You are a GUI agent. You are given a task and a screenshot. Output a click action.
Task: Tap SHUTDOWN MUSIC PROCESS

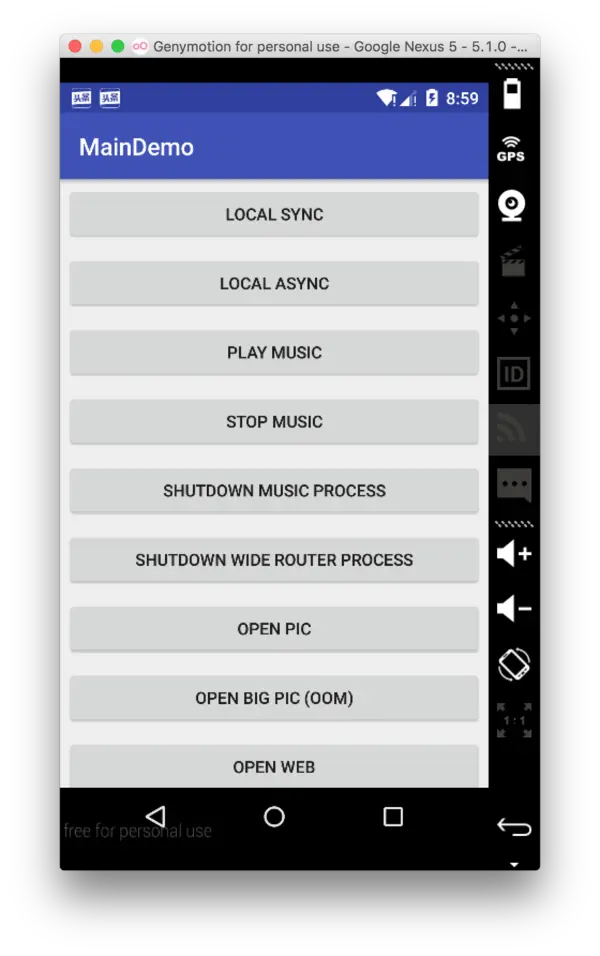tap(274, 490)
